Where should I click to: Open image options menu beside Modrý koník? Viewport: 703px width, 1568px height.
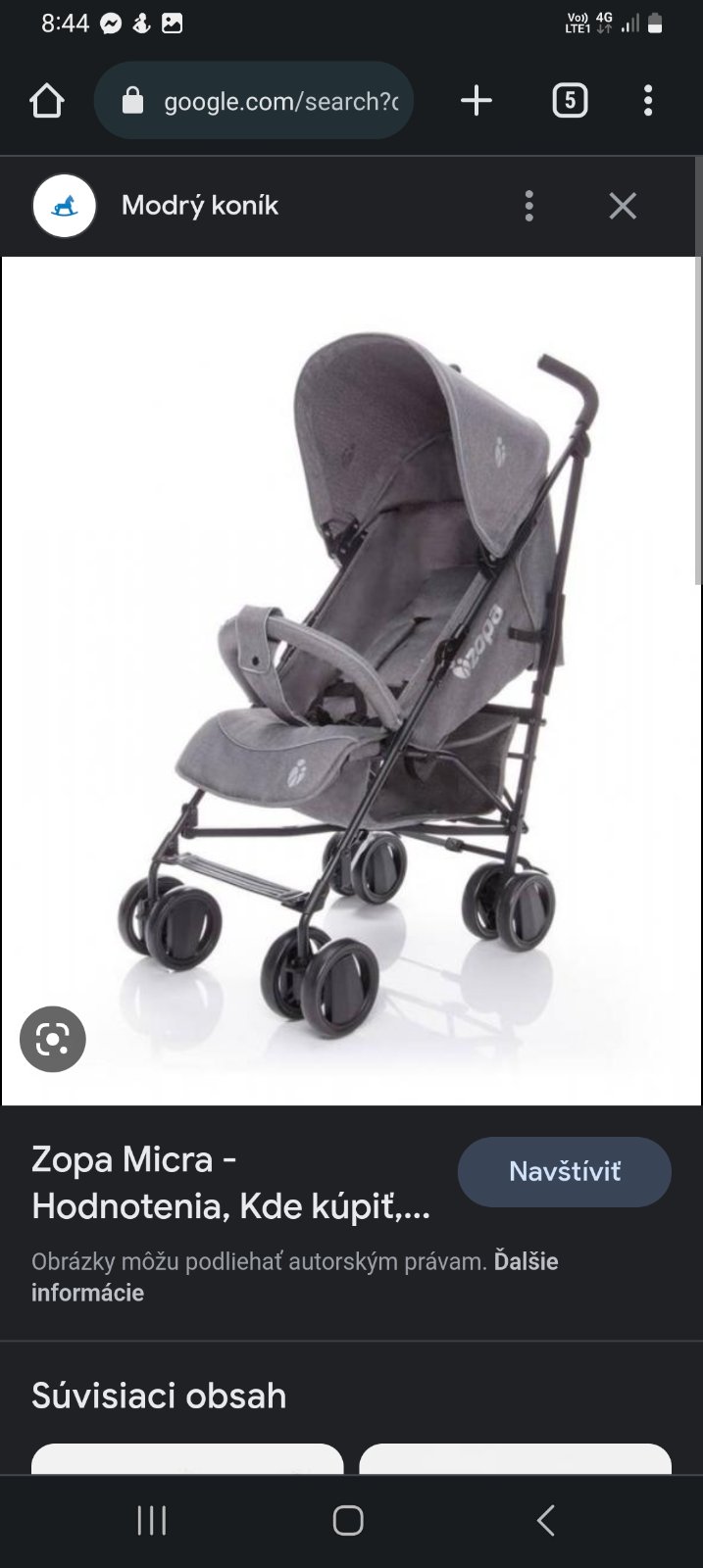tap(528, 206)
